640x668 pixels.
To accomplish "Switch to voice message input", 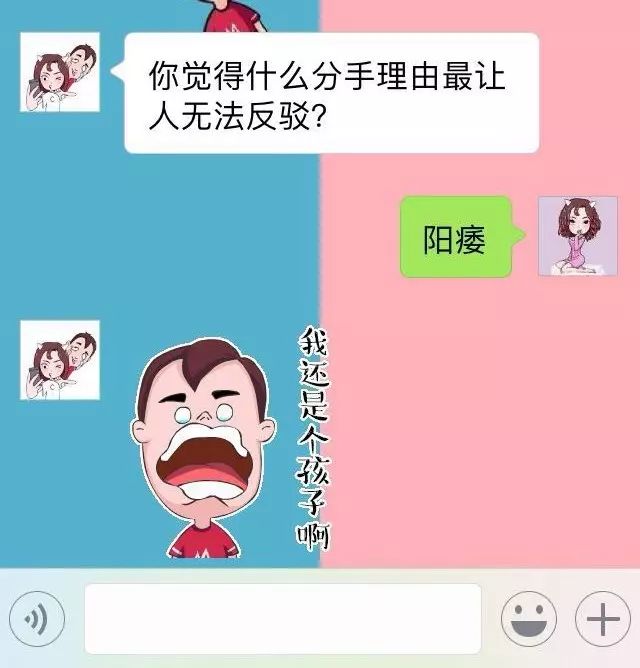I will (x=37, y=620).
